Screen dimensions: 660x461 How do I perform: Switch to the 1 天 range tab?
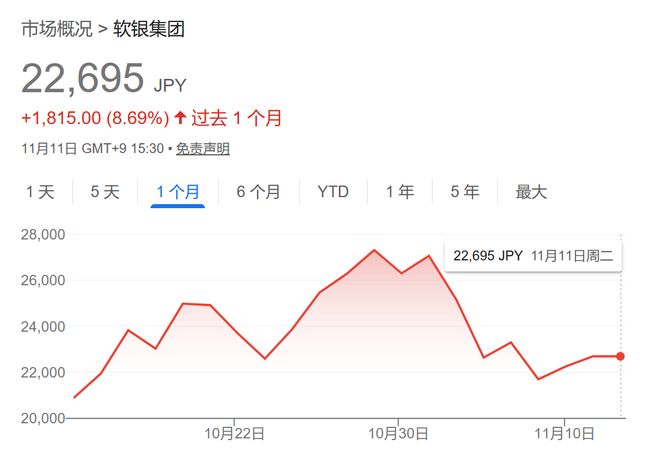[x=40, y=192]
